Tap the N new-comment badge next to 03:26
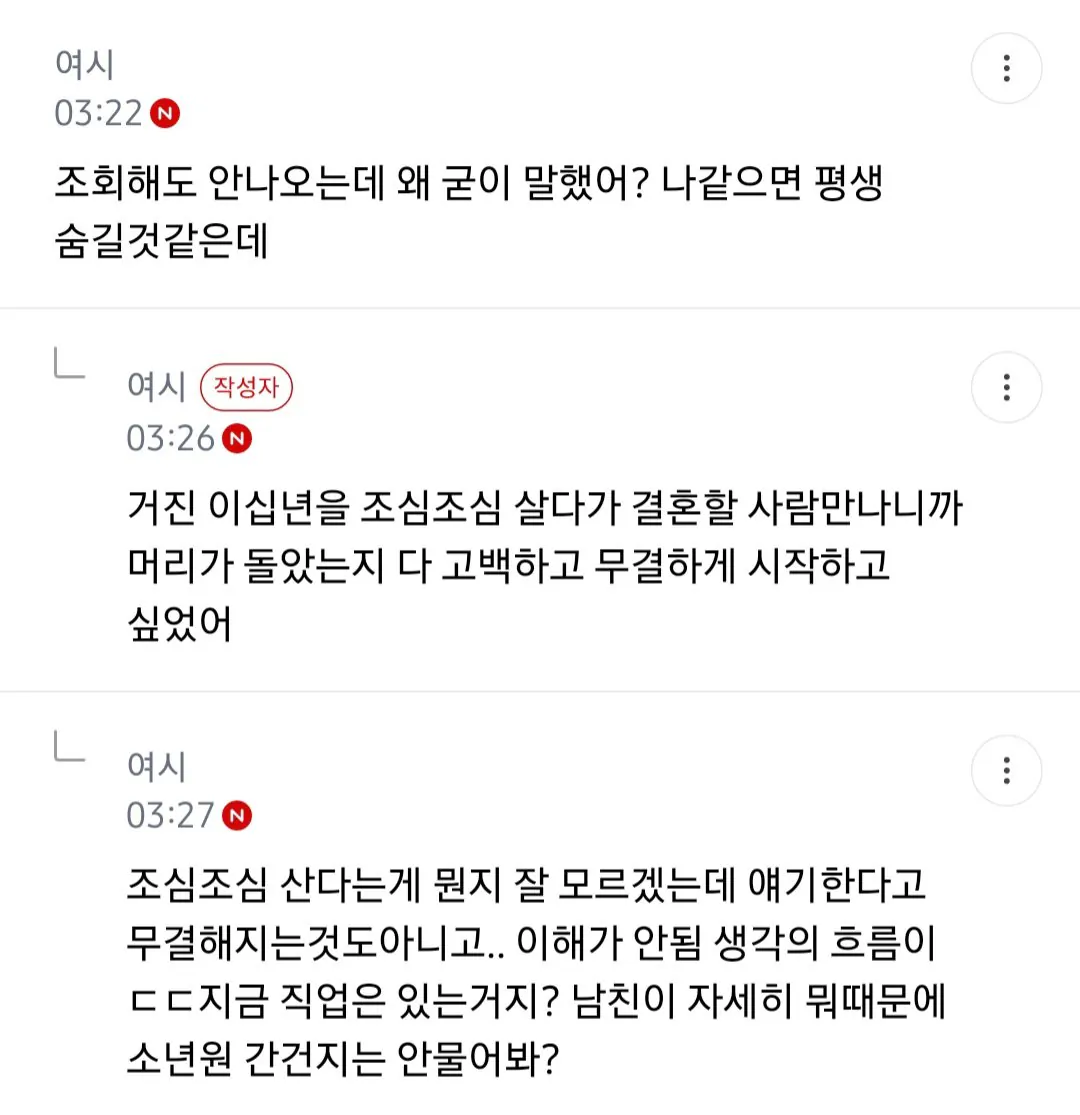 tap(235, 438)
